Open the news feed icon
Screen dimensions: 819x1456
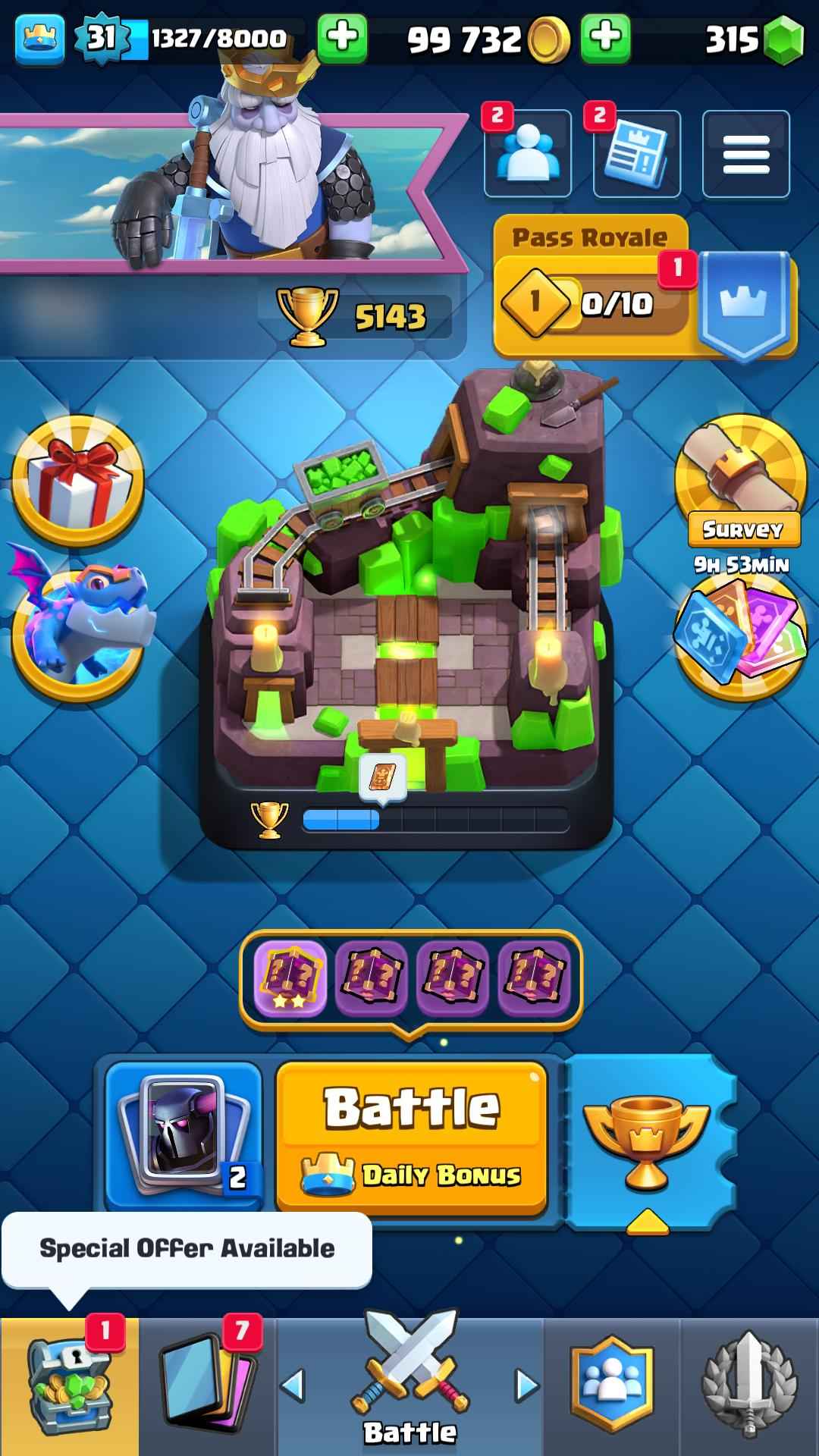[x=637, y=154]
